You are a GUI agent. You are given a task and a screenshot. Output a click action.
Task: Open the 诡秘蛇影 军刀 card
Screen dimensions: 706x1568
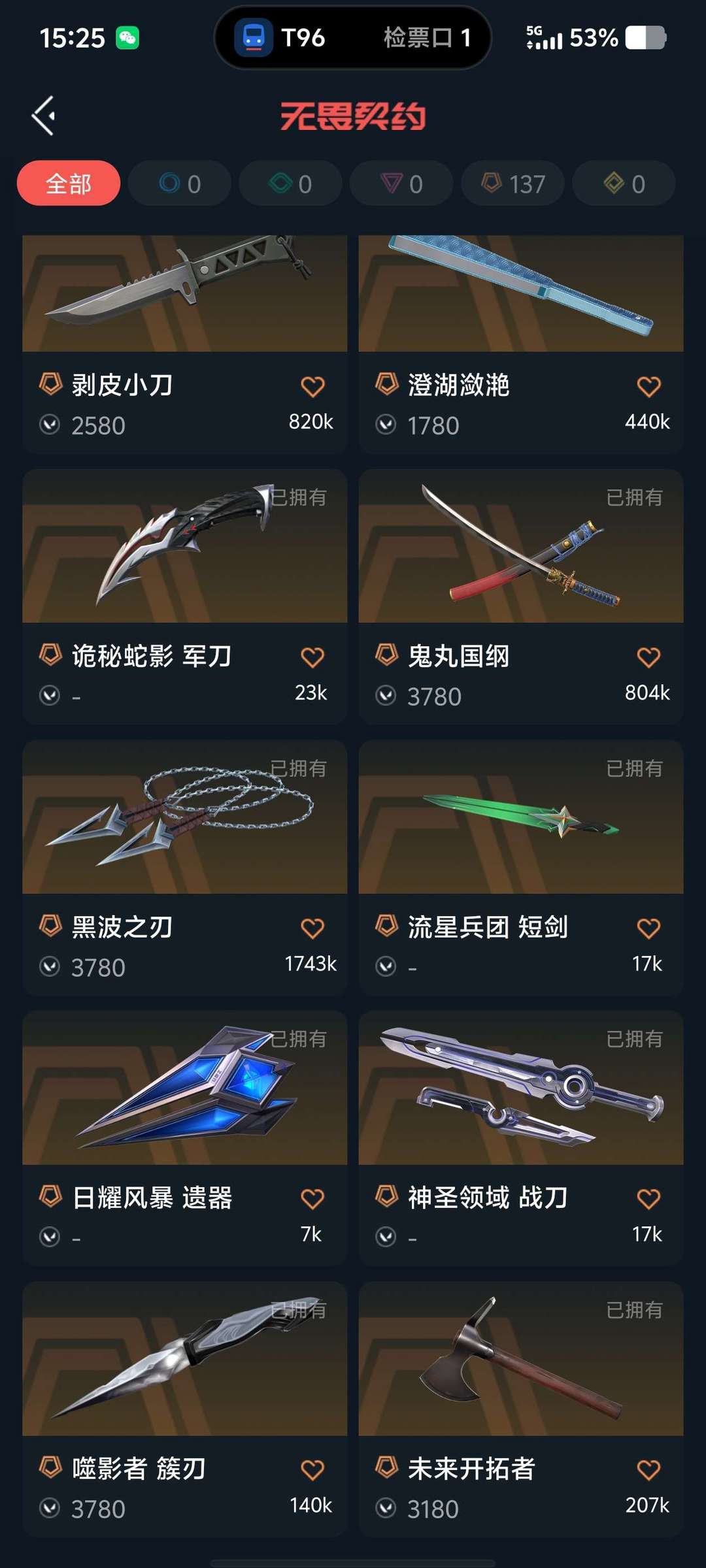[x=184, y=546]
